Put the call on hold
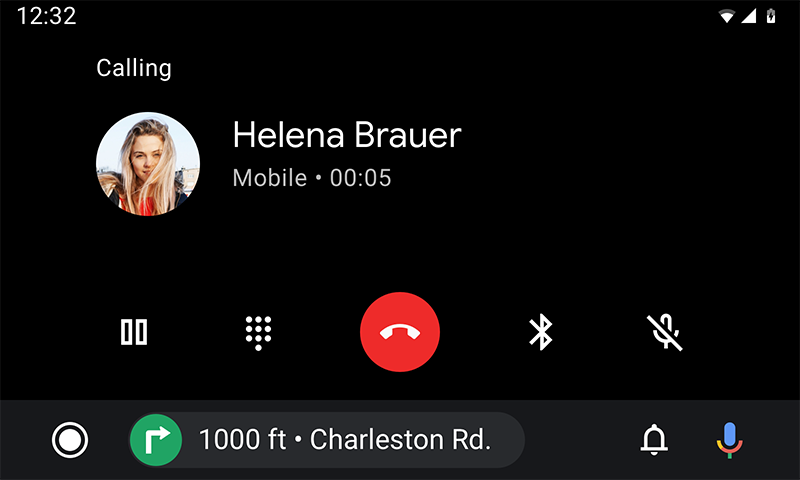 click(x=134, y=332)
